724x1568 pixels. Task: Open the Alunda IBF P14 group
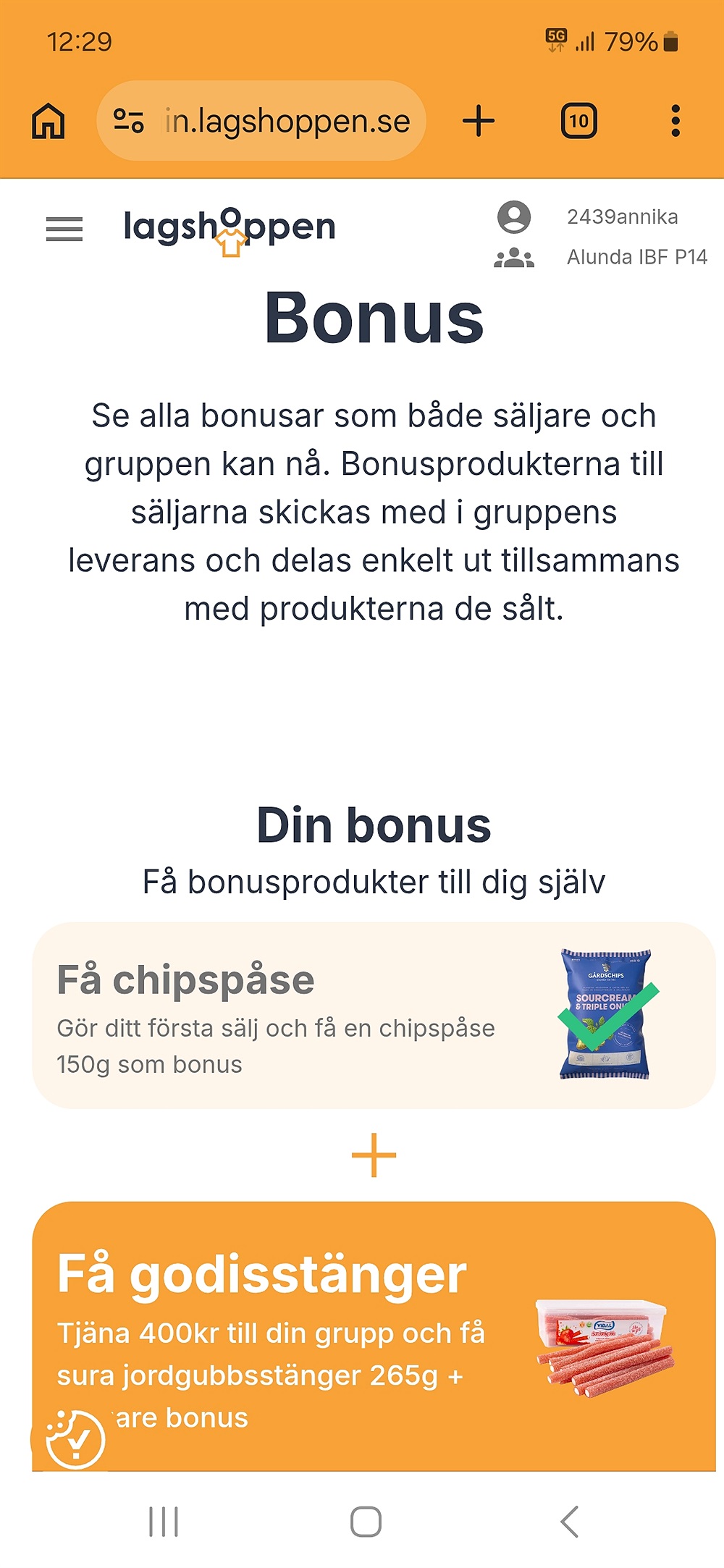click(636, 257)
